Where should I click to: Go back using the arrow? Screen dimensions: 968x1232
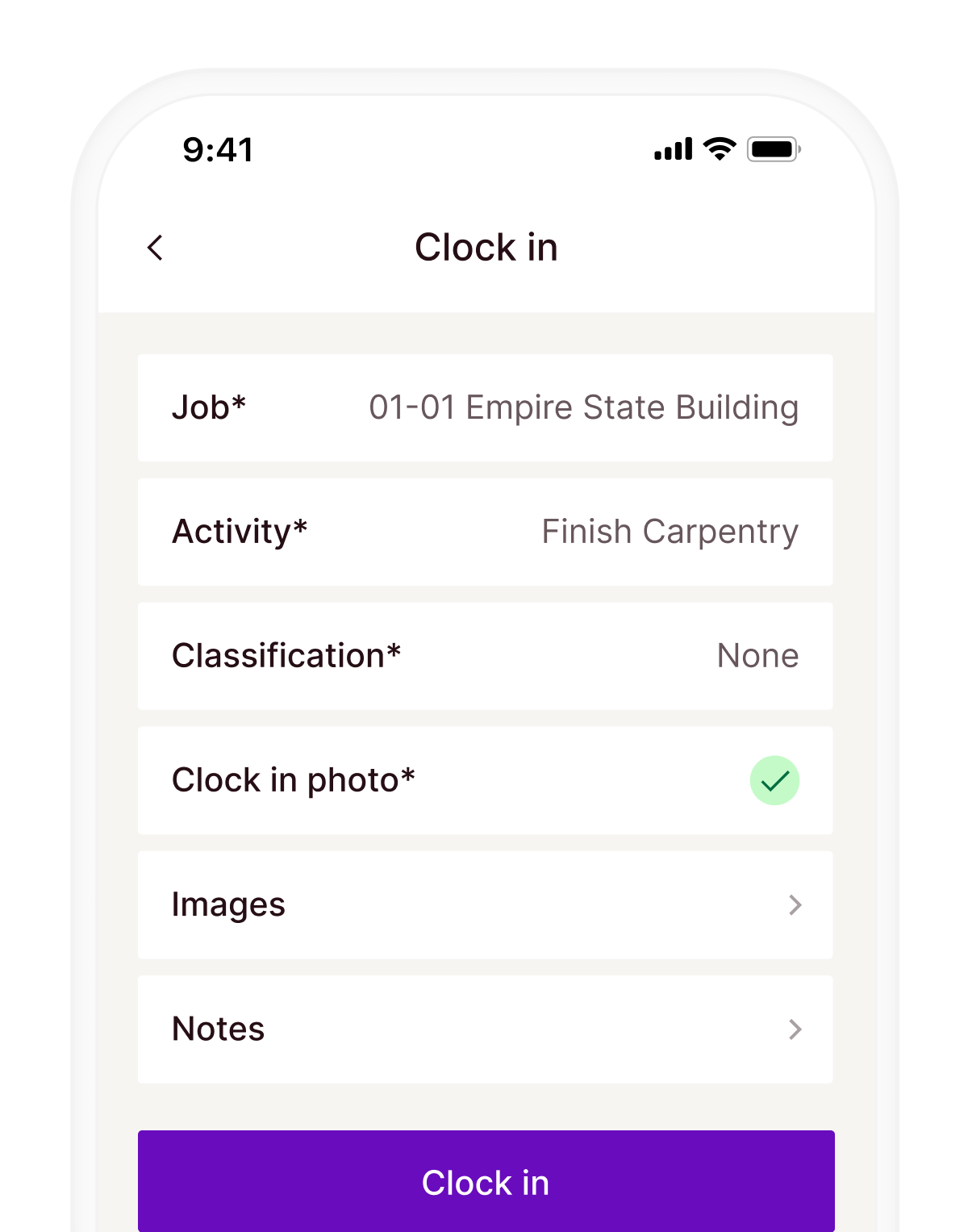(156, 248)
